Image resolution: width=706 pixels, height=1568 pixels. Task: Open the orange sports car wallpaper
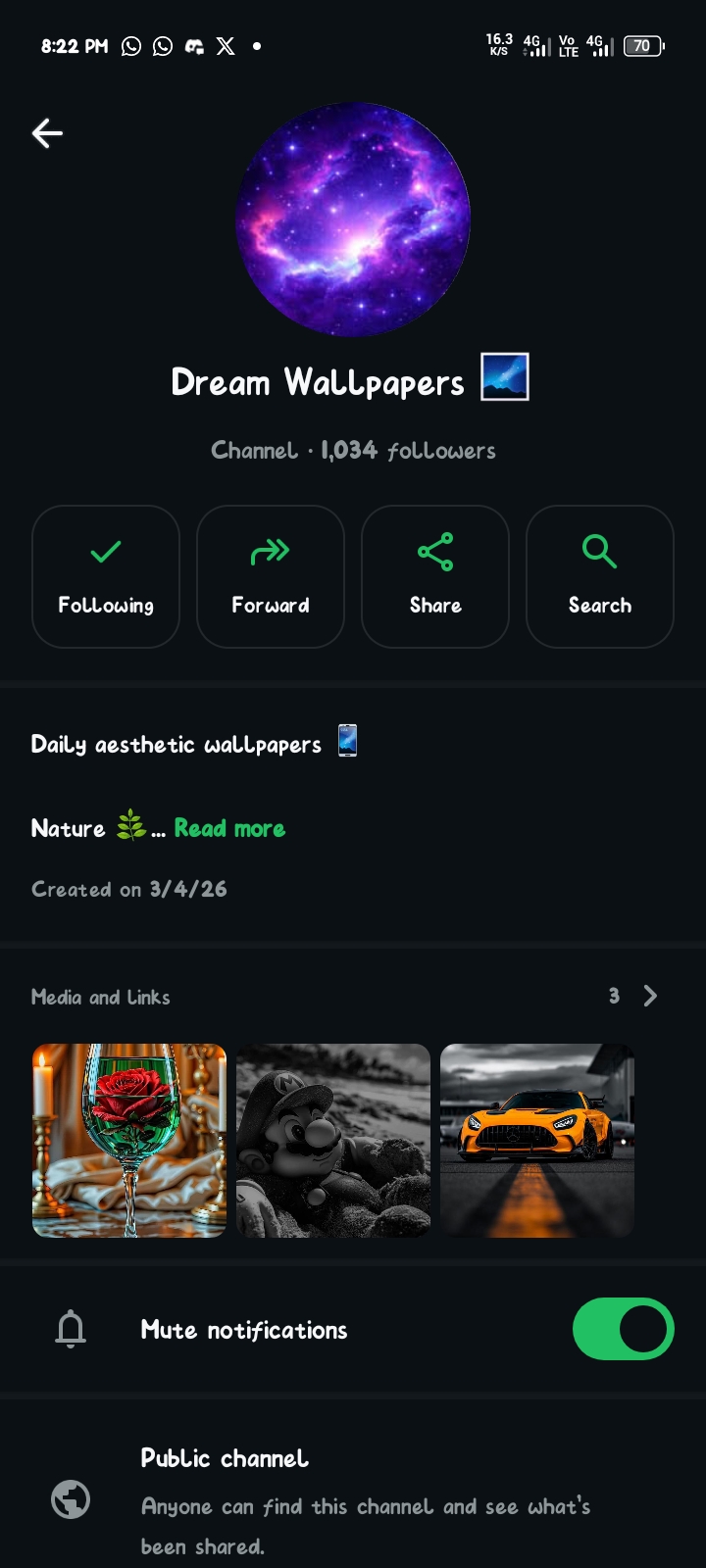[x=537, y=1141]
